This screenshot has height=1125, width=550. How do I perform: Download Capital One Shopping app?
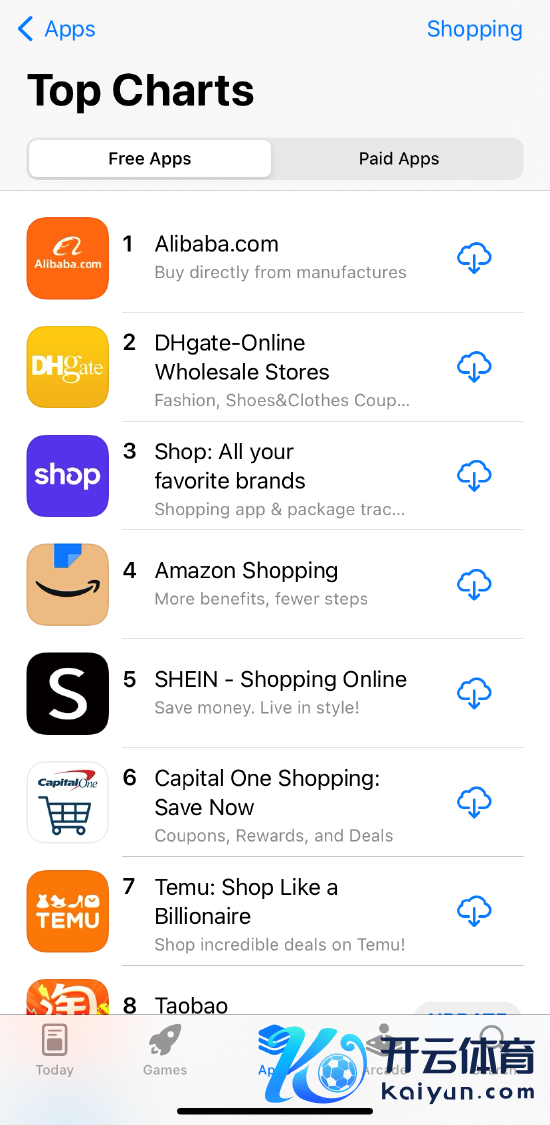(x=474, y=802)
